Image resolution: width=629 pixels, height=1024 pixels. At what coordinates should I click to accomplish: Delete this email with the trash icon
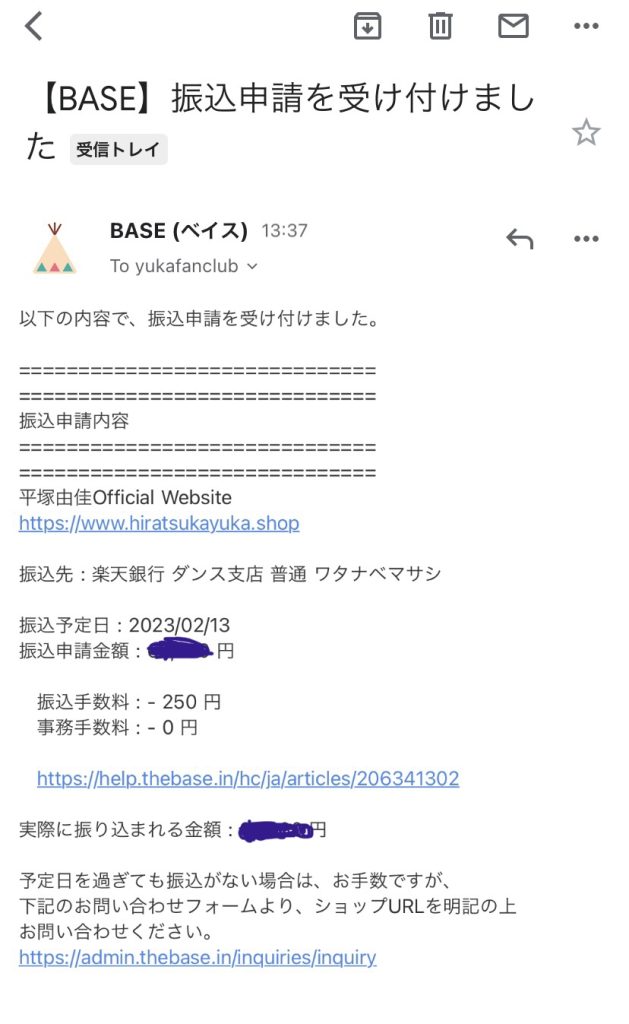[x=440, y=27]
